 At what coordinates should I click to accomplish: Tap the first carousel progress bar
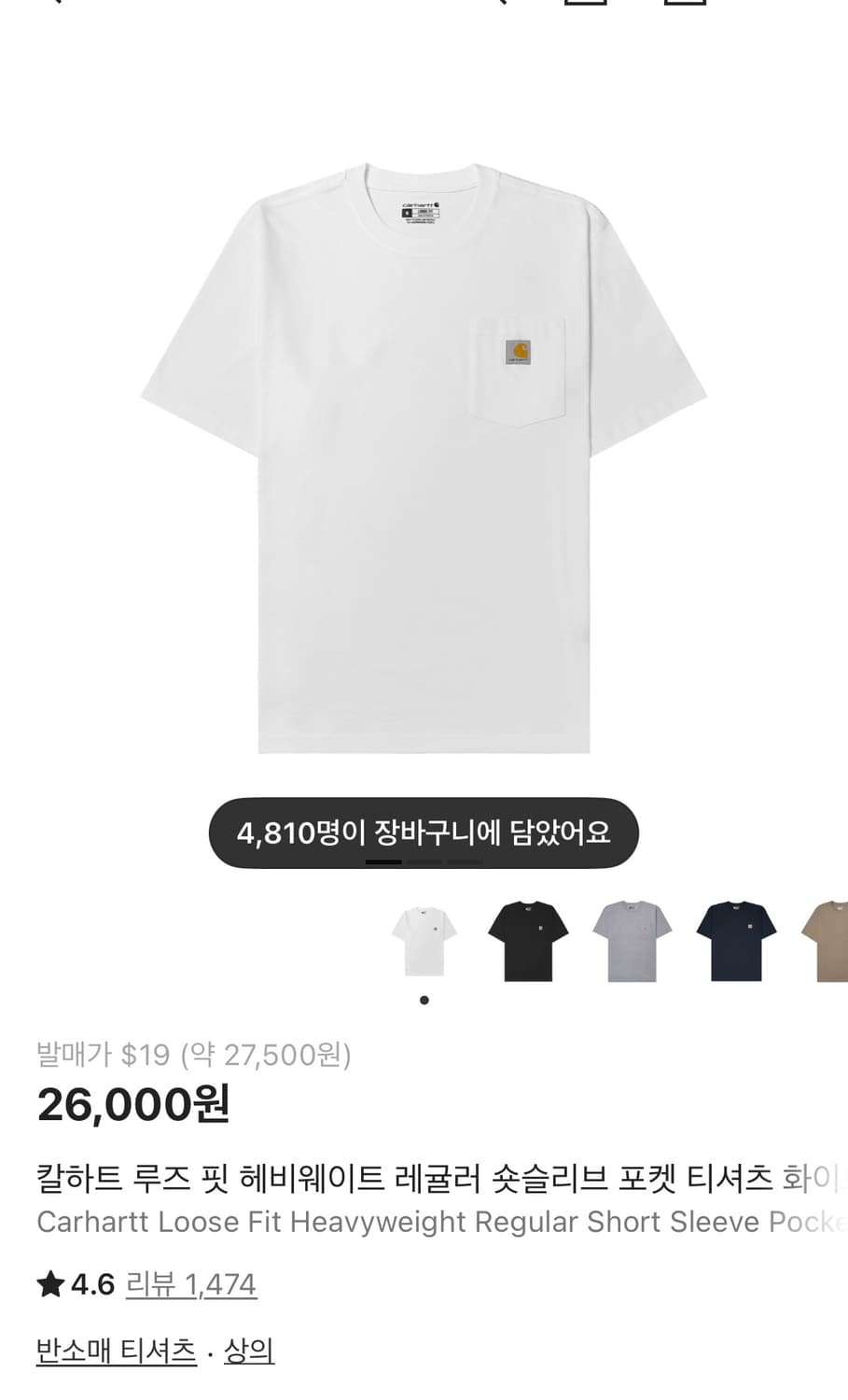point(384,862)
